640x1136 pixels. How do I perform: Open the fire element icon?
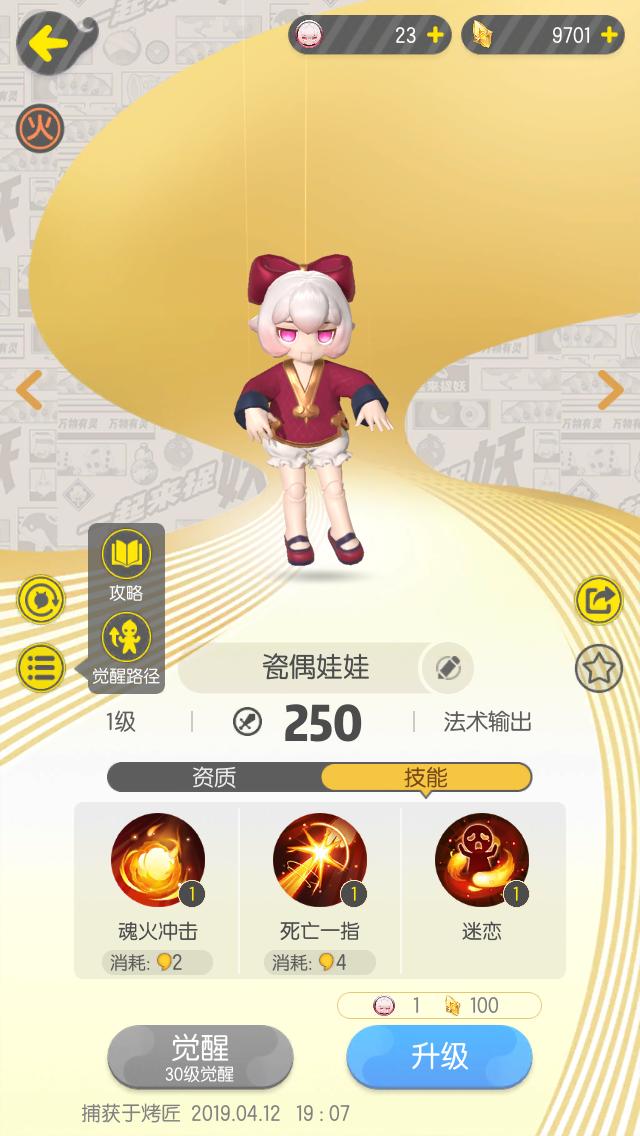pos(40,128)
